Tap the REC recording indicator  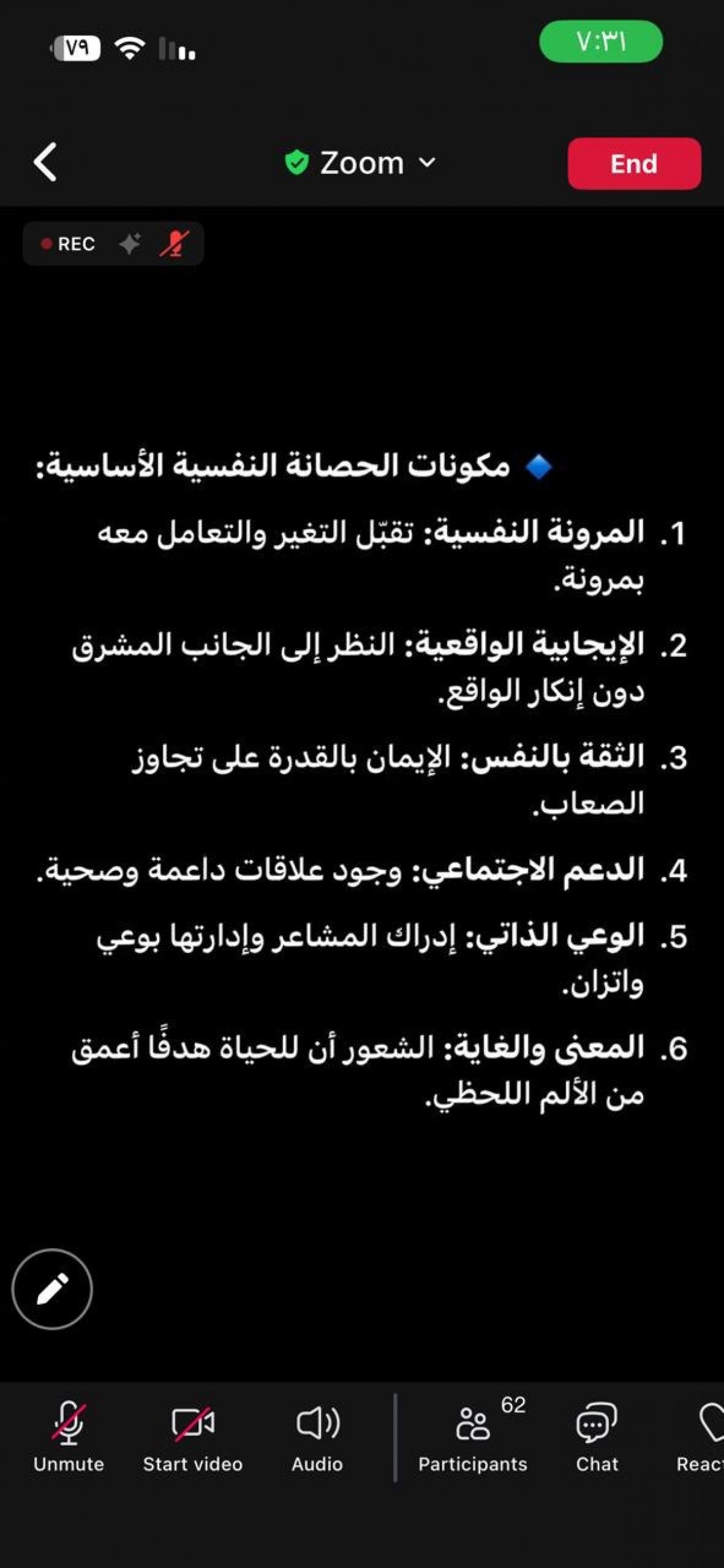click(68, 244)
